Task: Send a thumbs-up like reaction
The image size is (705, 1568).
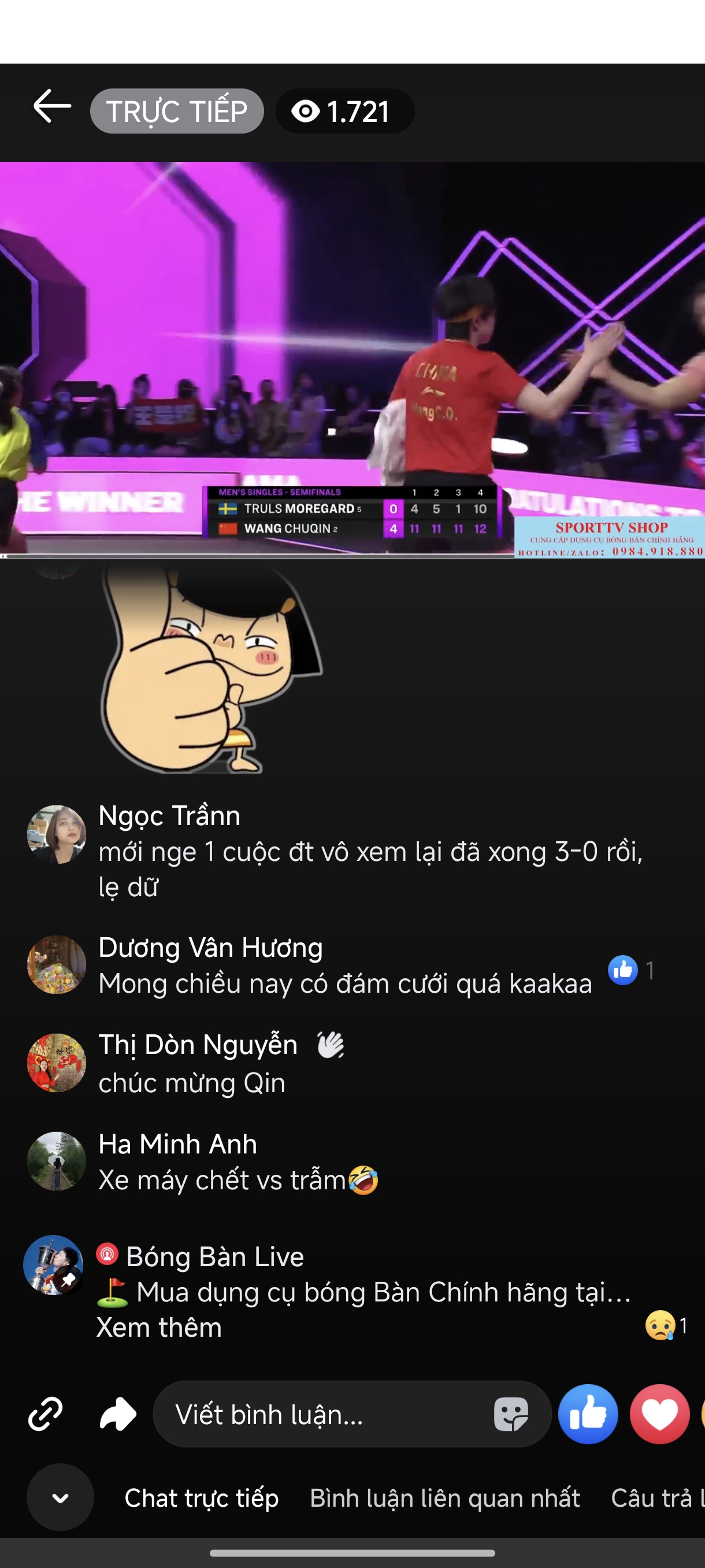Action: click(588, 1414)
